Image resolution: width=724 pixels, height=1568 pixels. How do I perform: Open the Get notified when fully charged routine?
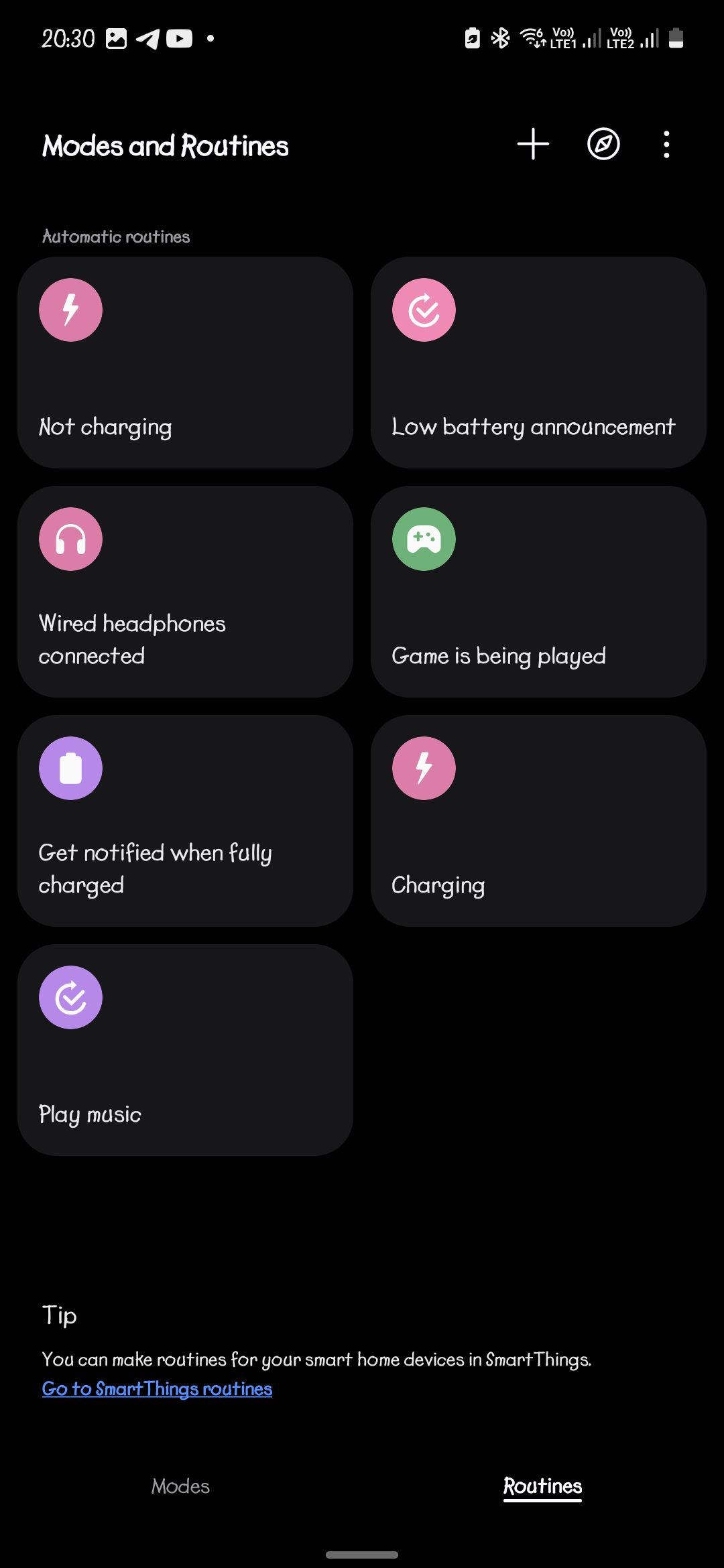[x=186, y=821]
